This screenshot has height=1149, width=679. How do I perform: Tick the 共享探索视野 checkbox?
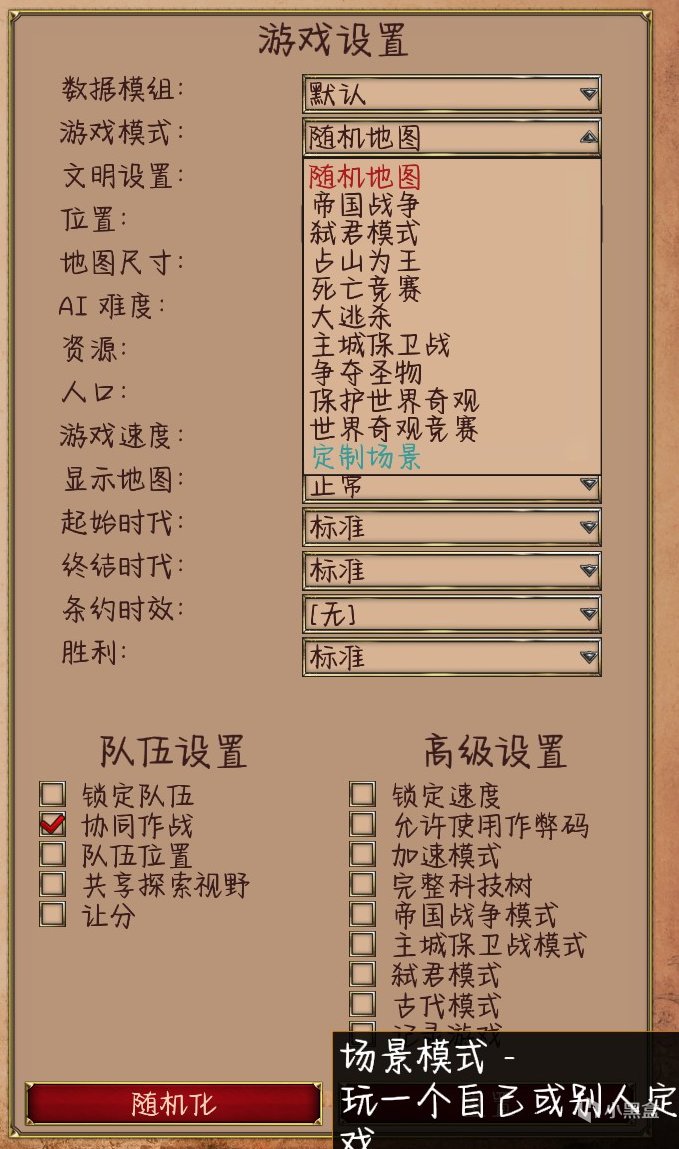pos(53,884)
